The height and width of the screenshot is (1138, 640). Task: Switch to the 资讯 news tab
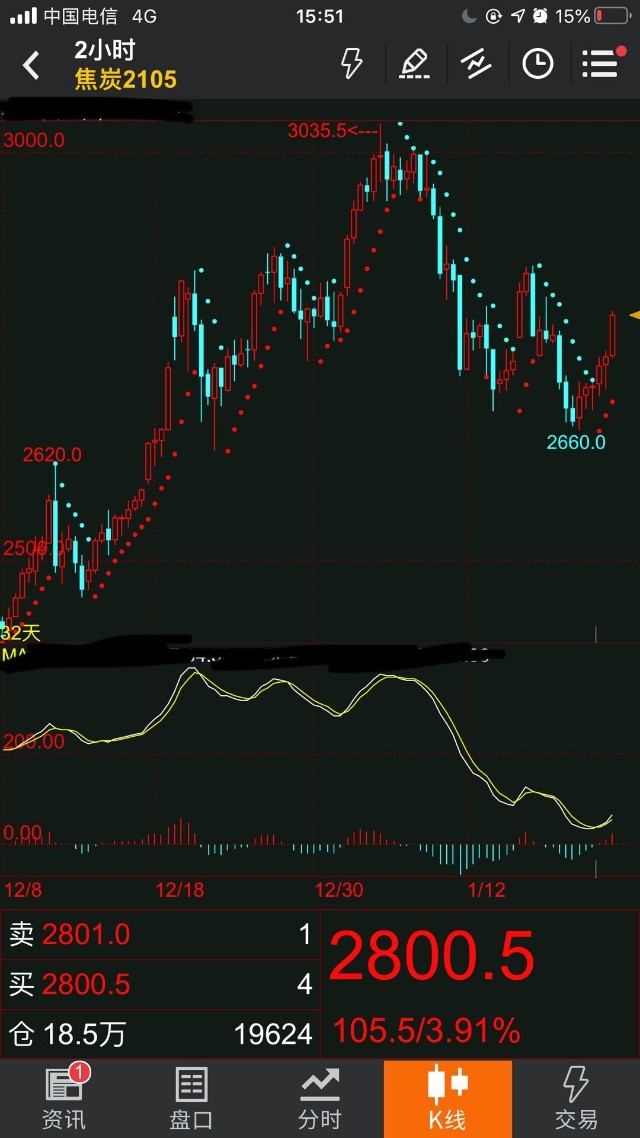[x=64, y=1098]
